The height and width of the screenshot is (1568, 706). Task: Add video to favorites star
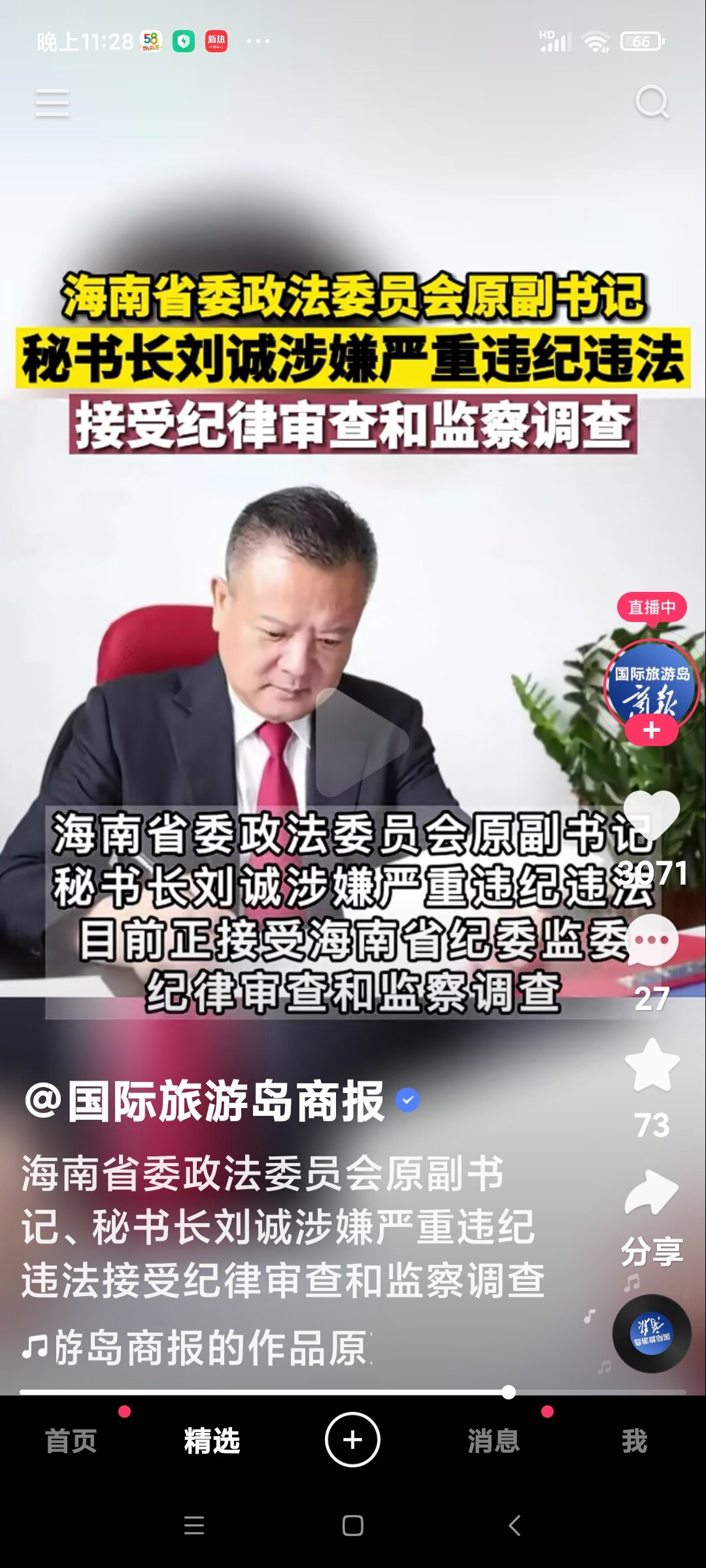652,1066
